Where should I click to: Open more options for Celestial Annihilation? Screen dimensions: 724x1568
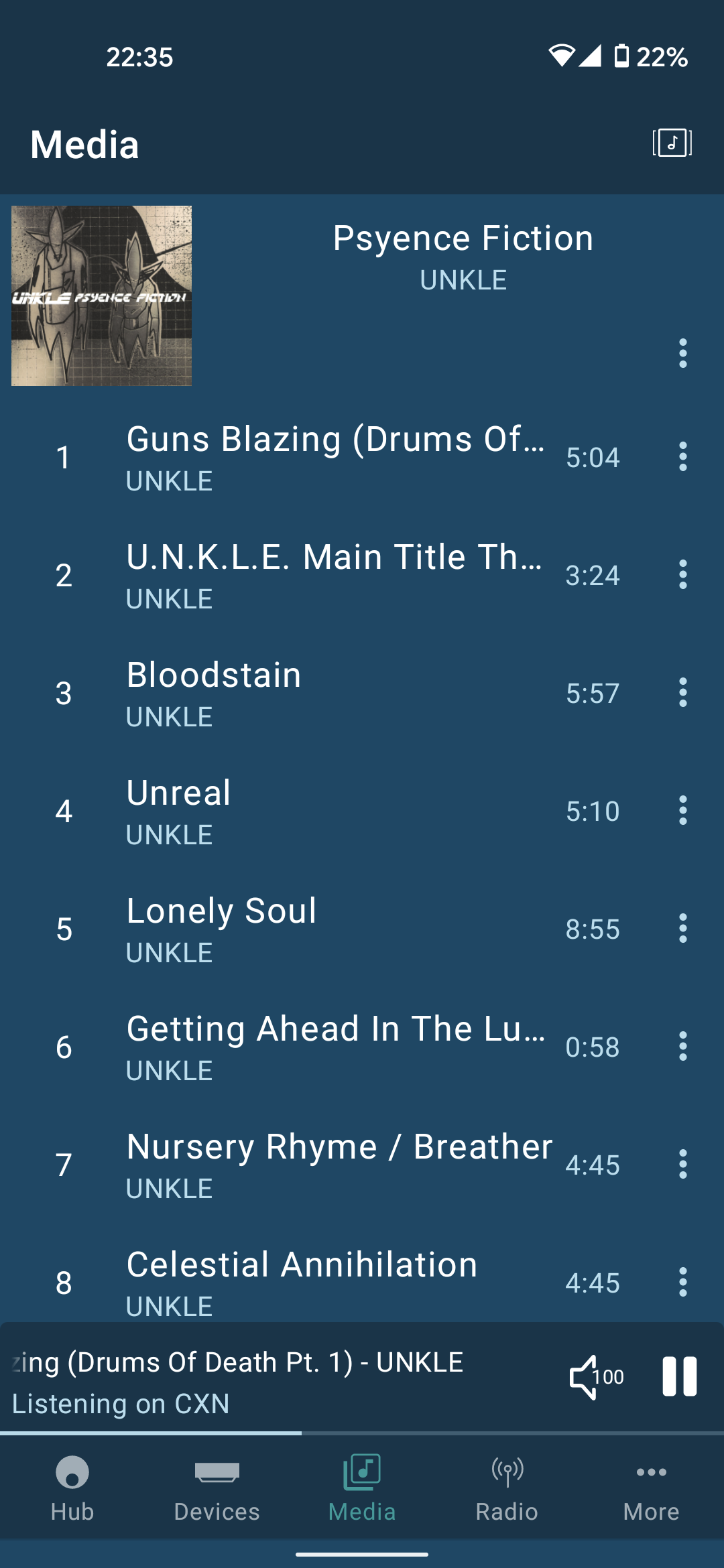[682, 1283]
